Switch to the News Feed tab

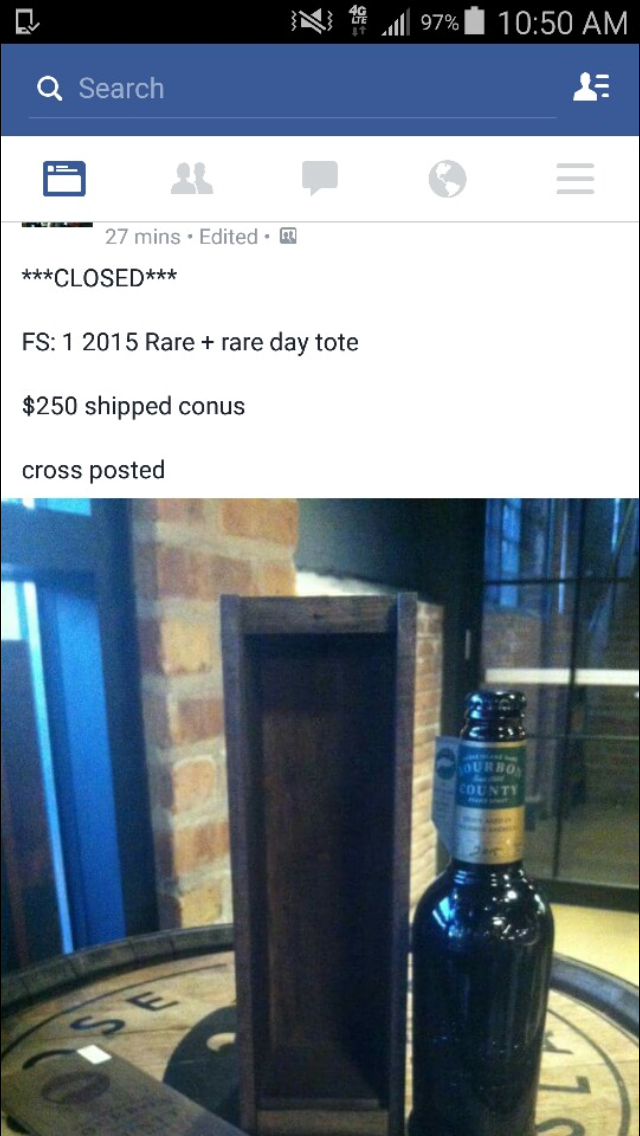pyautogui.click(x=65, y=178)
